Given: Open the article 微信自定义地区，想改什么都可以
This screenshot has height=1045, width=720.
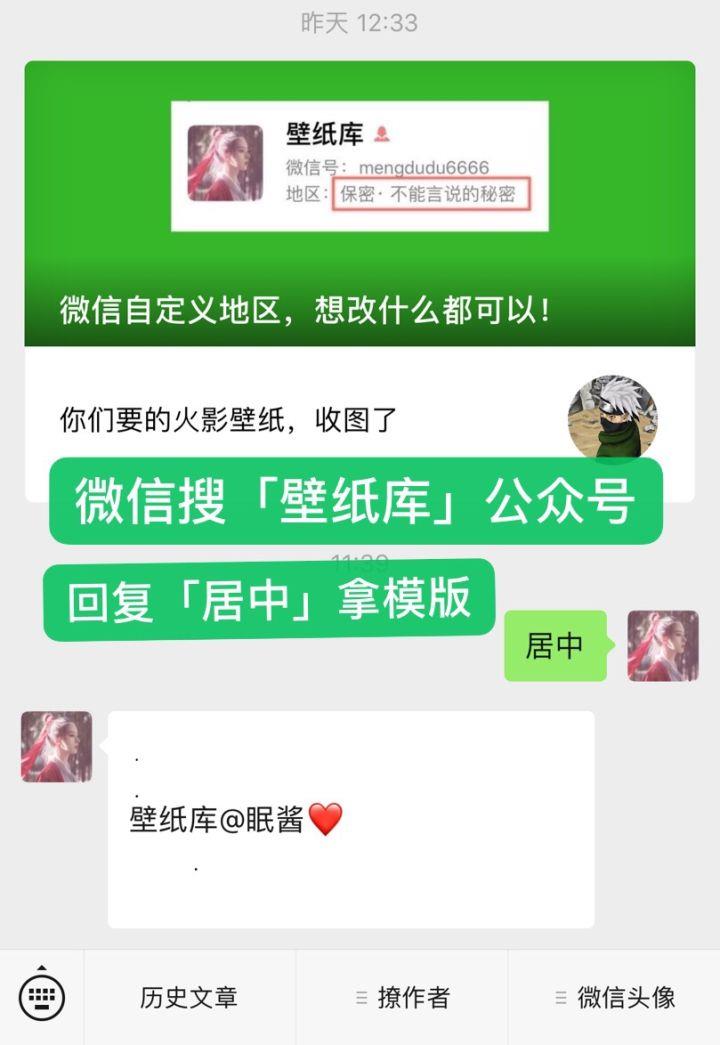Looking at the screenshot, I should (359, 204).
